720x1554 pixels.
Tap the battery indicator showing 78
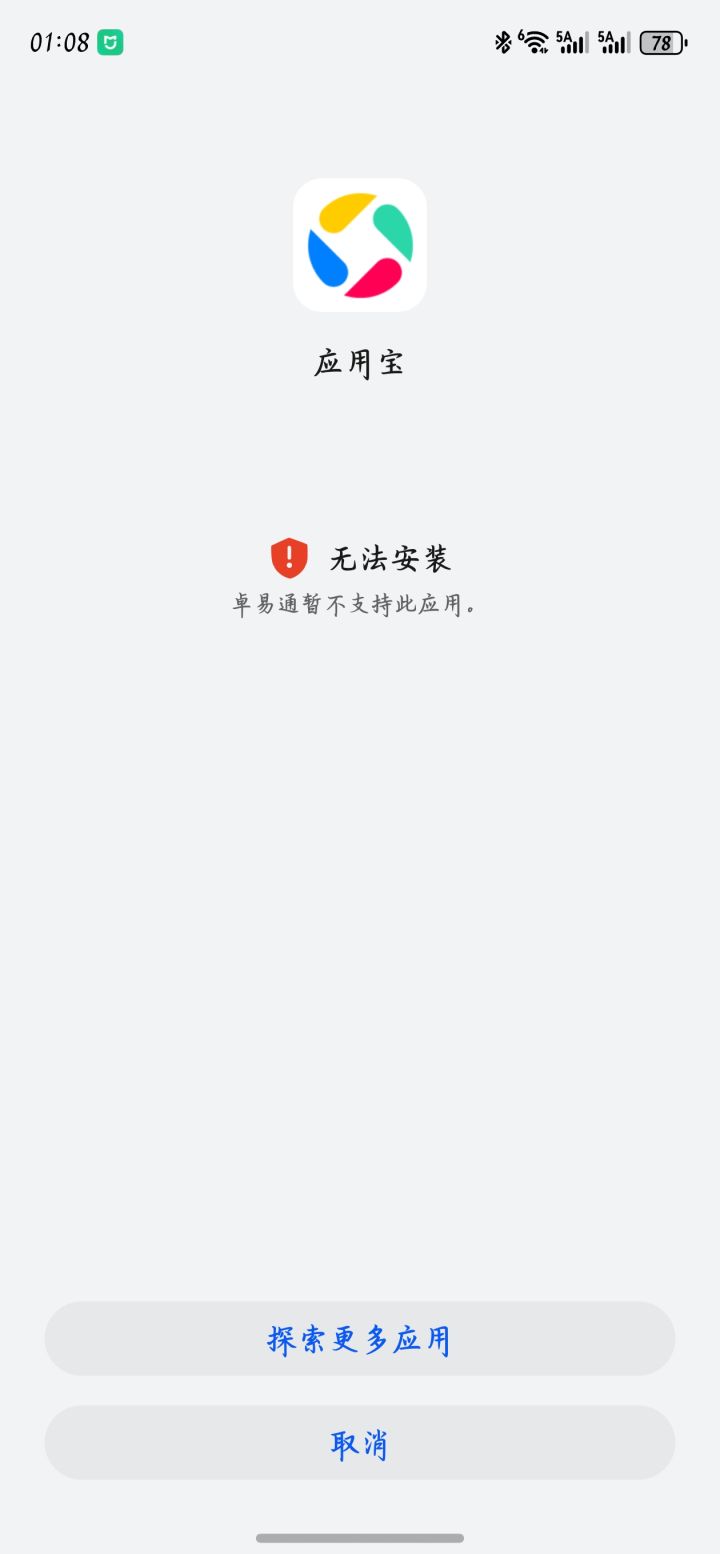[x=662, y=42]
